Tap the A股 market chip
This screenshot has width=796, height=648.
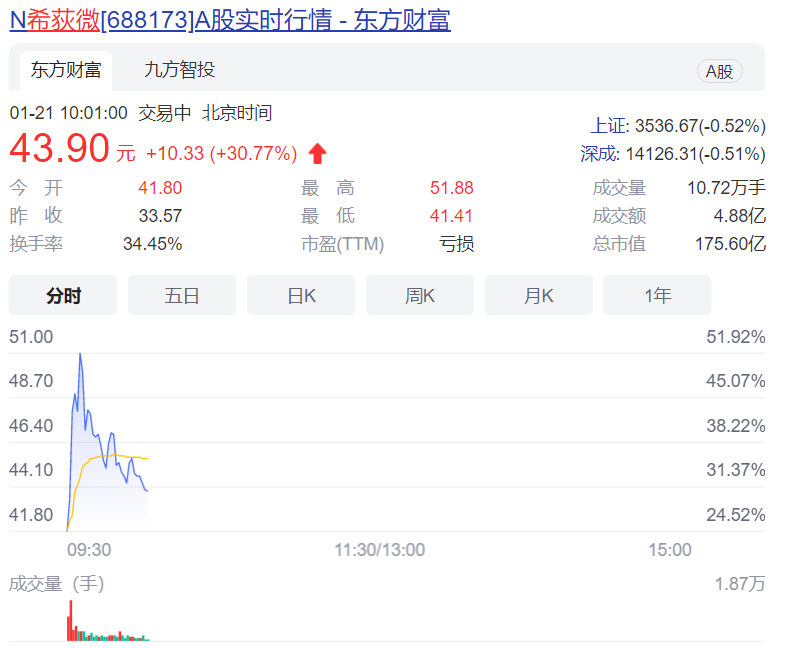720,72
